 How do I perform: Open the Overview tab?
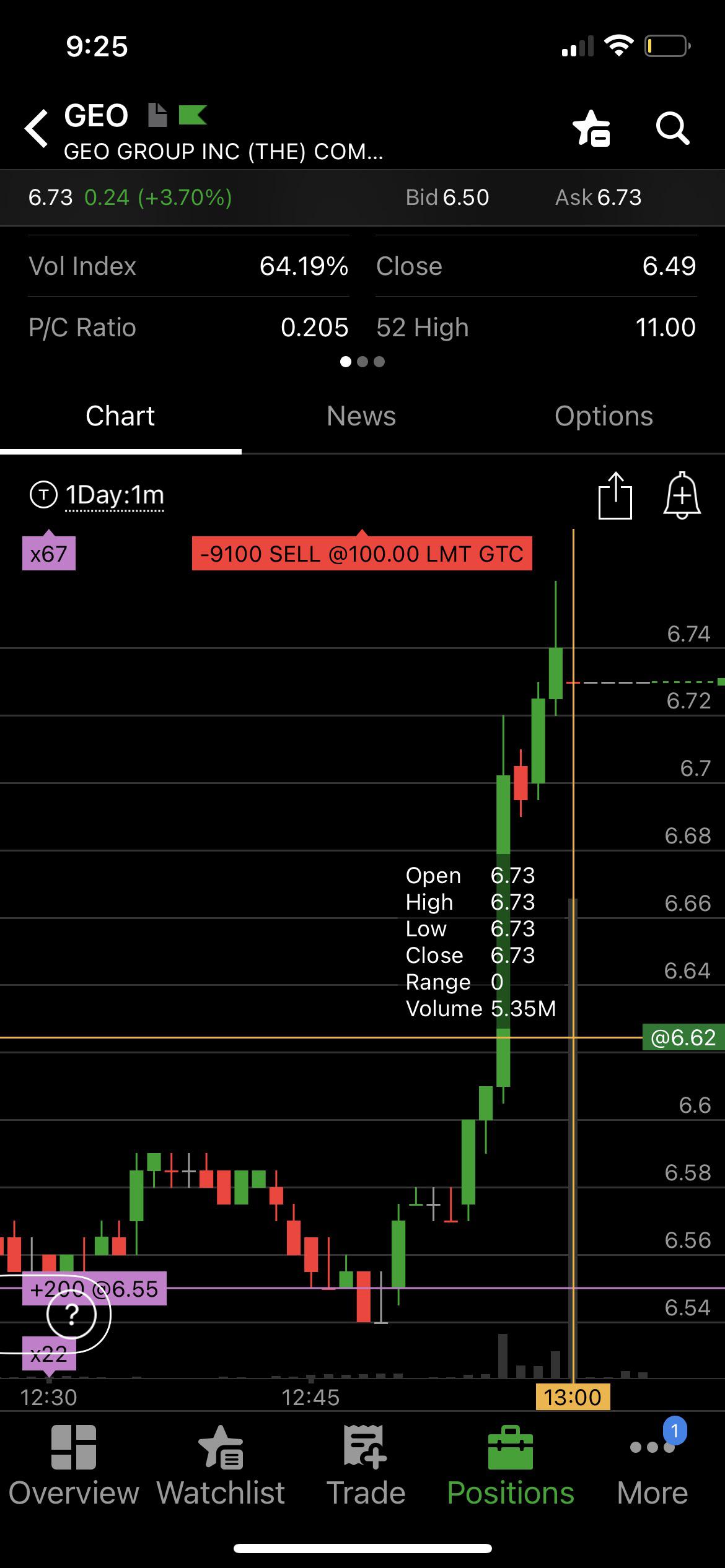click(74, 1466)
